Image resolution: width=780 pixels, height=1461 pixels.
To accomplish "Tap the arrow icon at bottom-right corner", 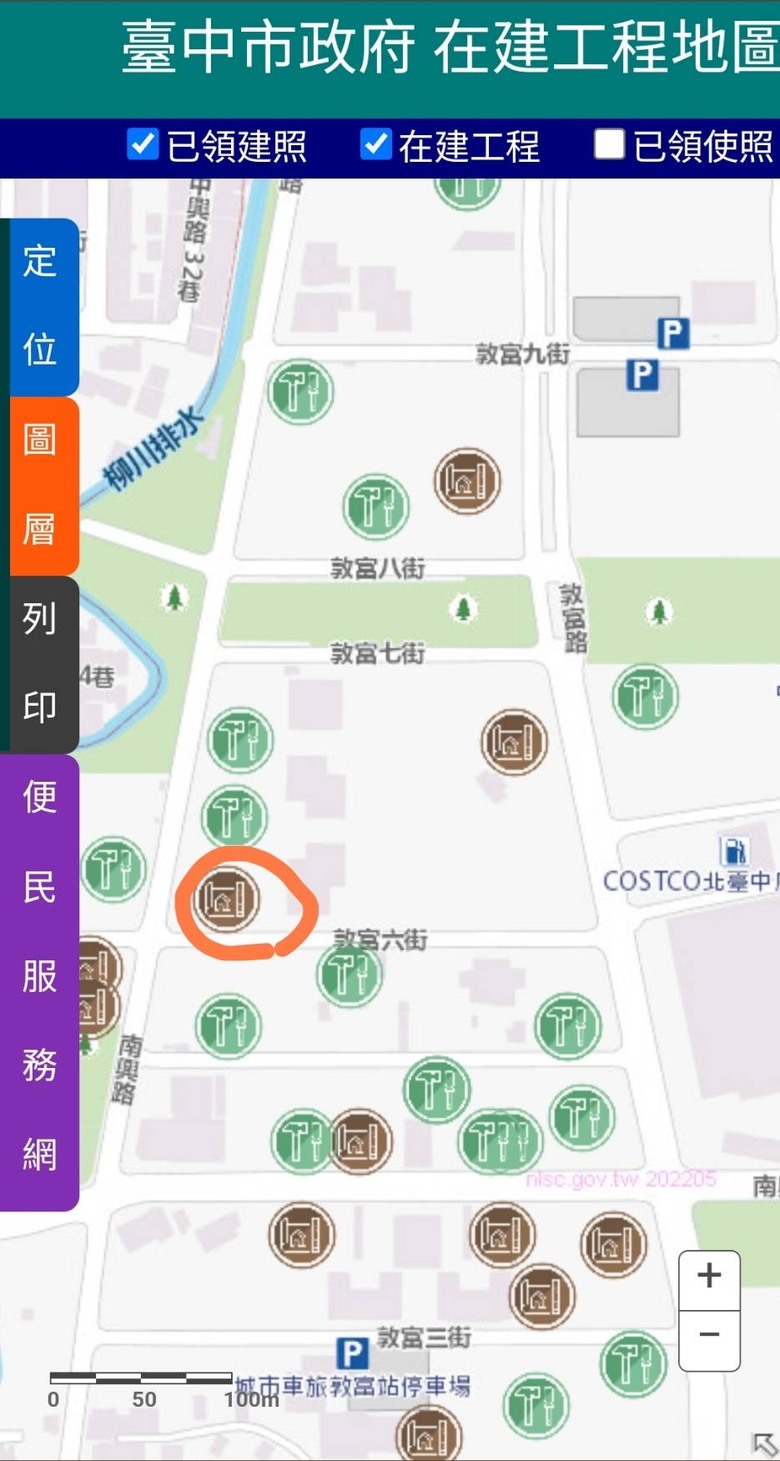I will coord(764,1444).
